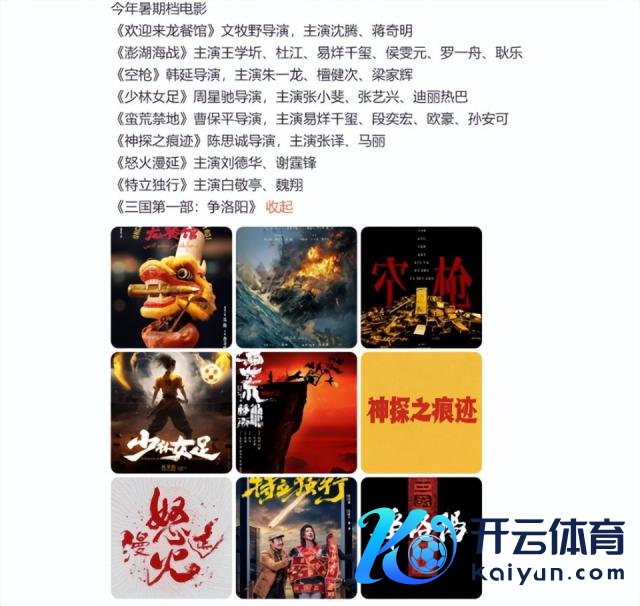Screen dimensions: 640x606
Task: Open the 蛮荒禁地 red cliff poster
Action: pos(296,412)
